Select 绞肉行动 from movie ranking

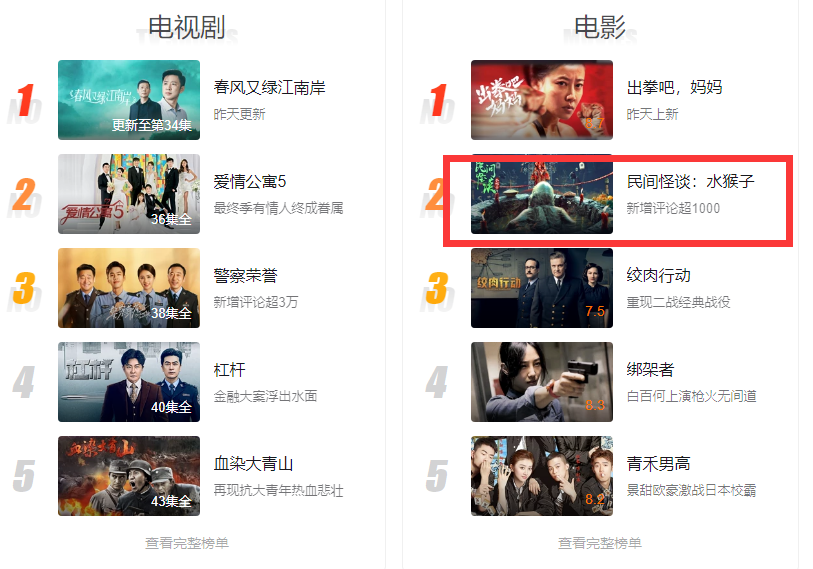pyautogui.click(x=658, y=276)
